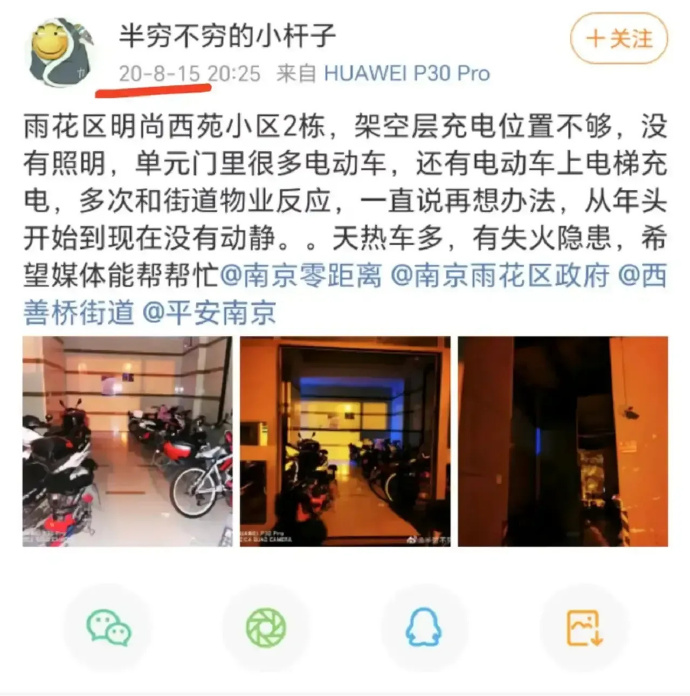The height and width of the screenshot is (696, 690).
Task: Save the image with download icon
Action: [584, 628]
